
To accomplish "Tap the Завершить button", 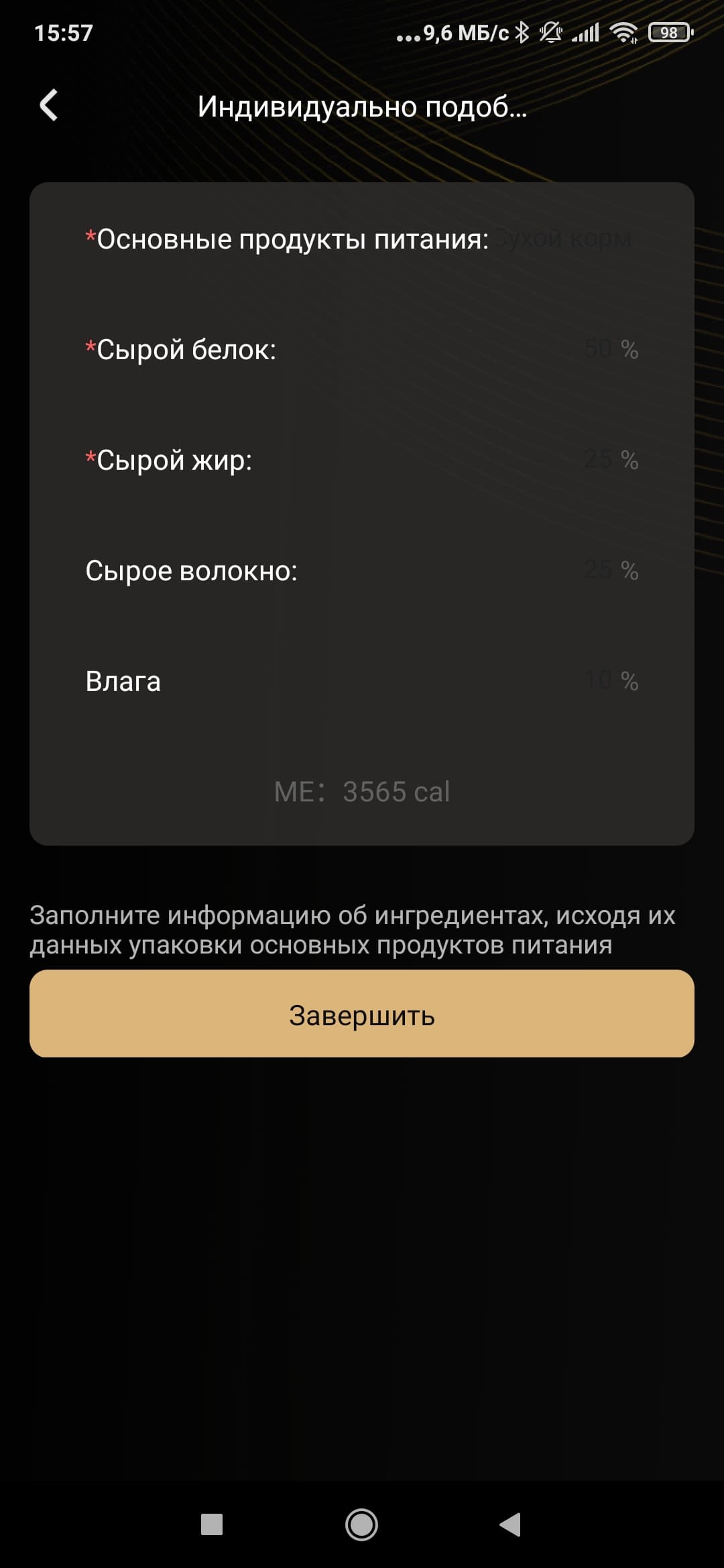I will point(362,1013).
